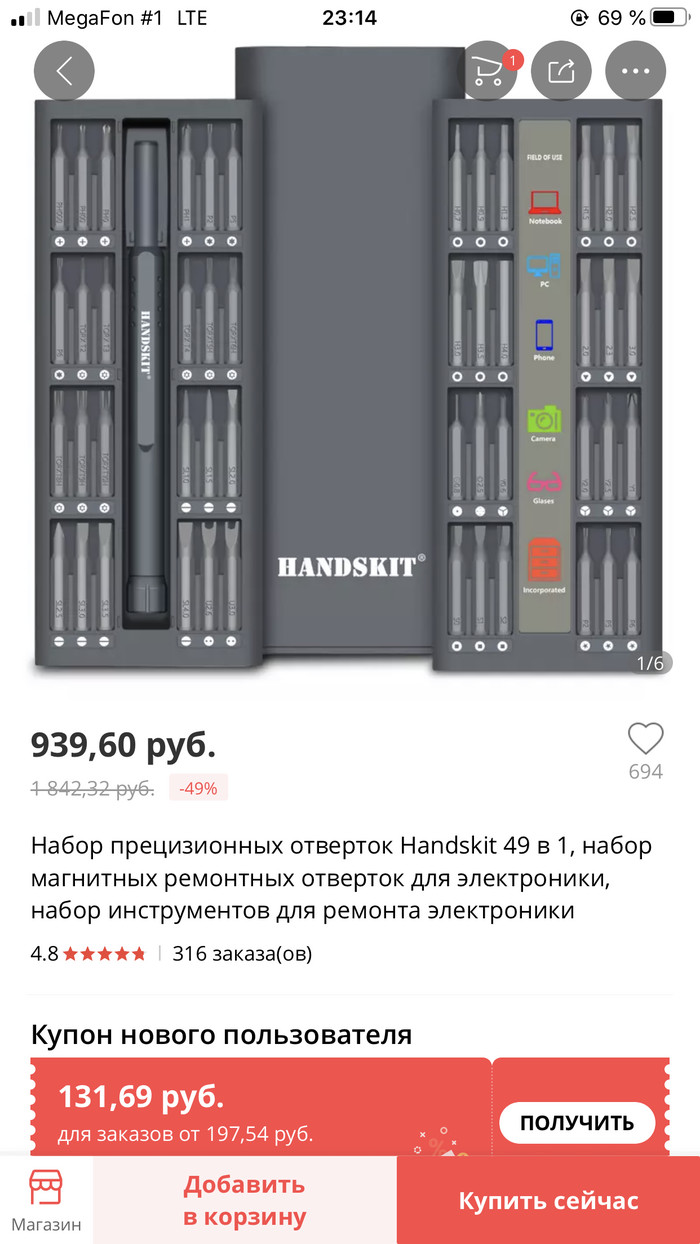Tap ПОЛУЧИТЬ to claim the new-user coupon
This screenshot has width=700, height=1244.
tap(577, 1122)
